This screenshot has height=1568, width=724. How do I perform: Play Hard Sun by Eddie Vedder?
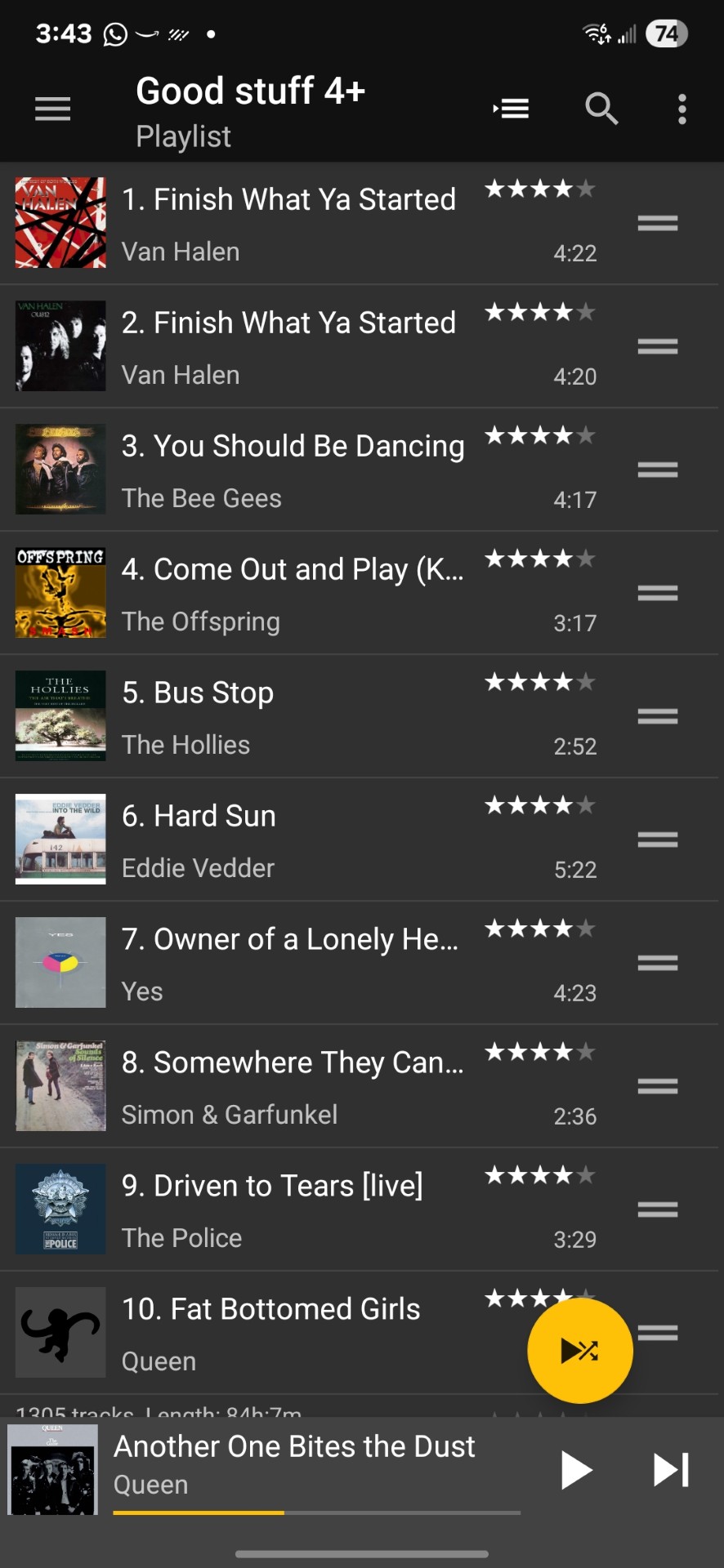[293, 840]
